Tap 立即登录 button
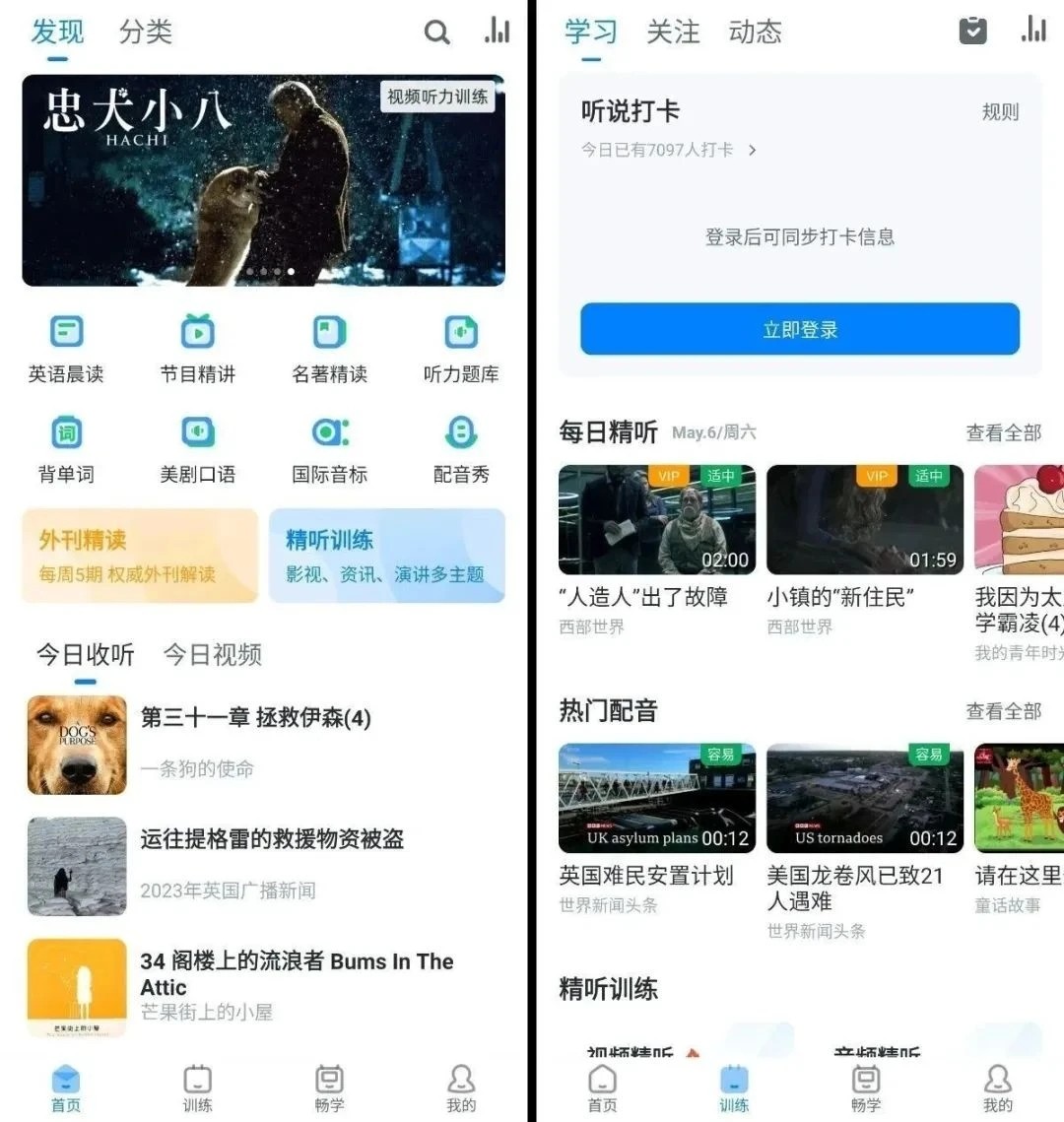 pos(799,329)
